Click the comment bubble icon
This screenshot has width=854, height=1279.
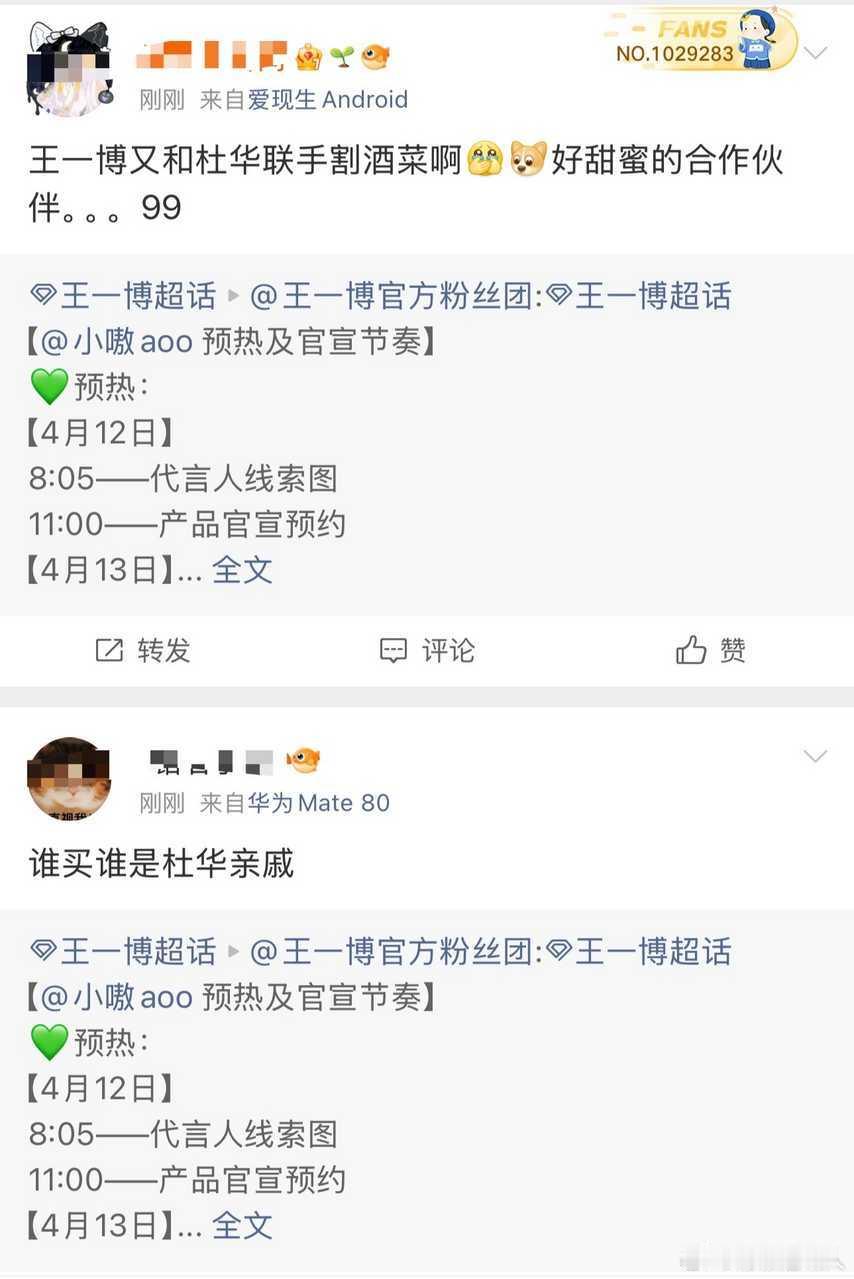(394, 650)
